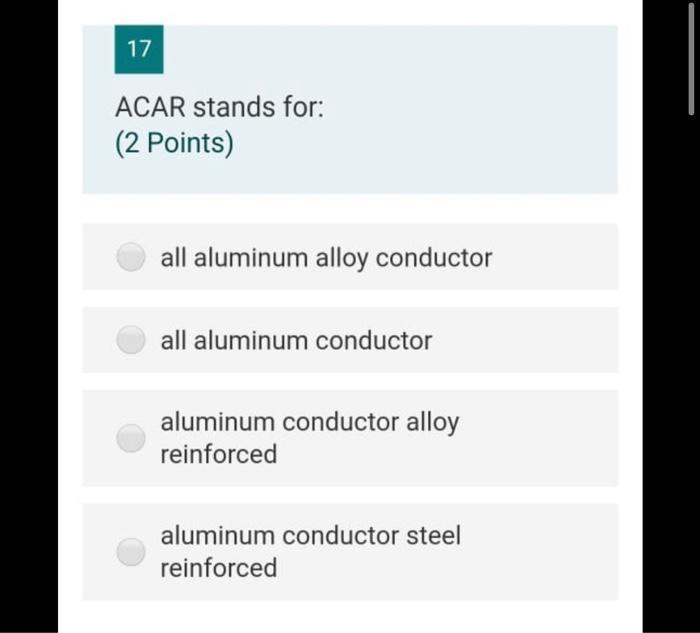The width and height of the screenshot is (700, 633).
Task: Pick 'aluminum conductor alloy reinforced' option
Action: [131, 438]
